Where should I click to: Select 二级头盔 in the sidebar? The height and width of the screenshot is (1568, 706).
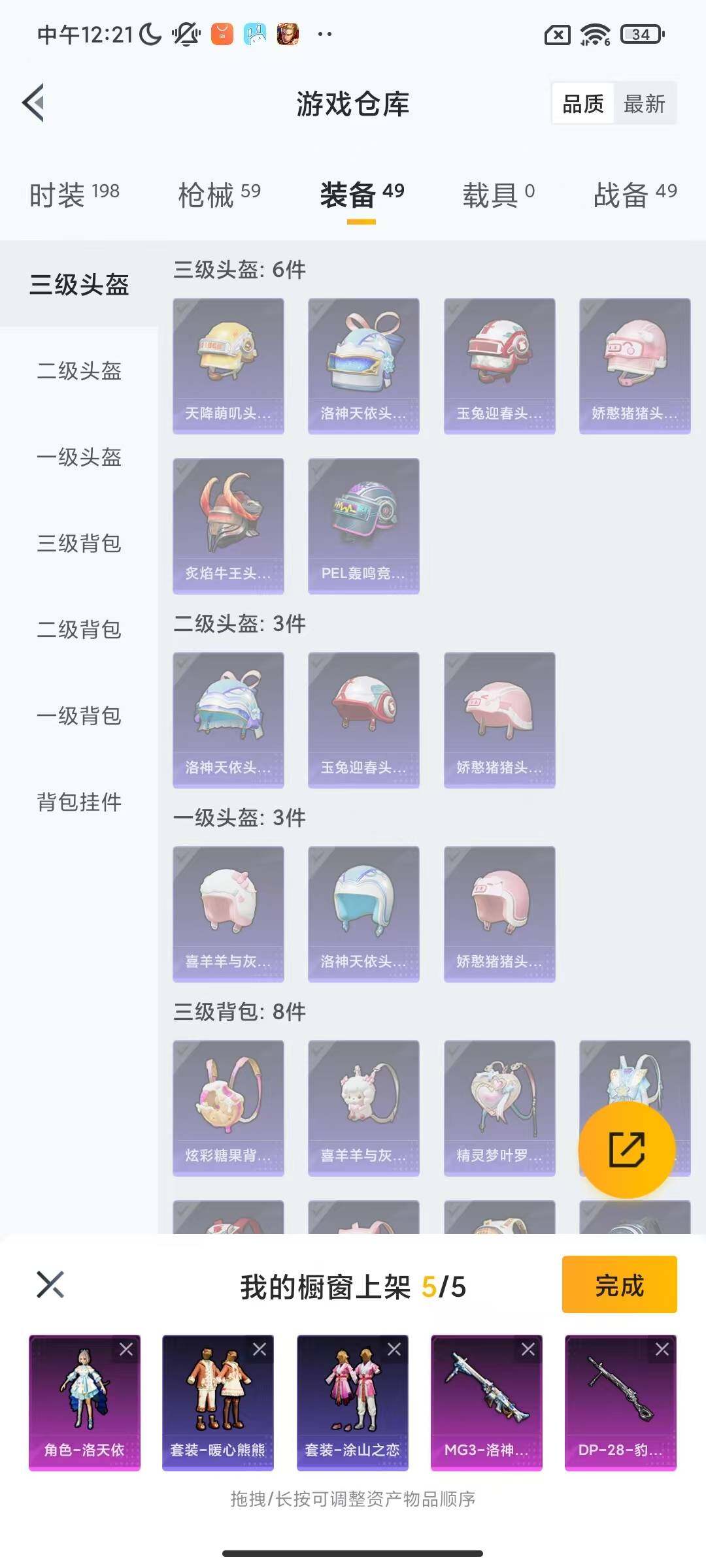click(x=78, y=371)
